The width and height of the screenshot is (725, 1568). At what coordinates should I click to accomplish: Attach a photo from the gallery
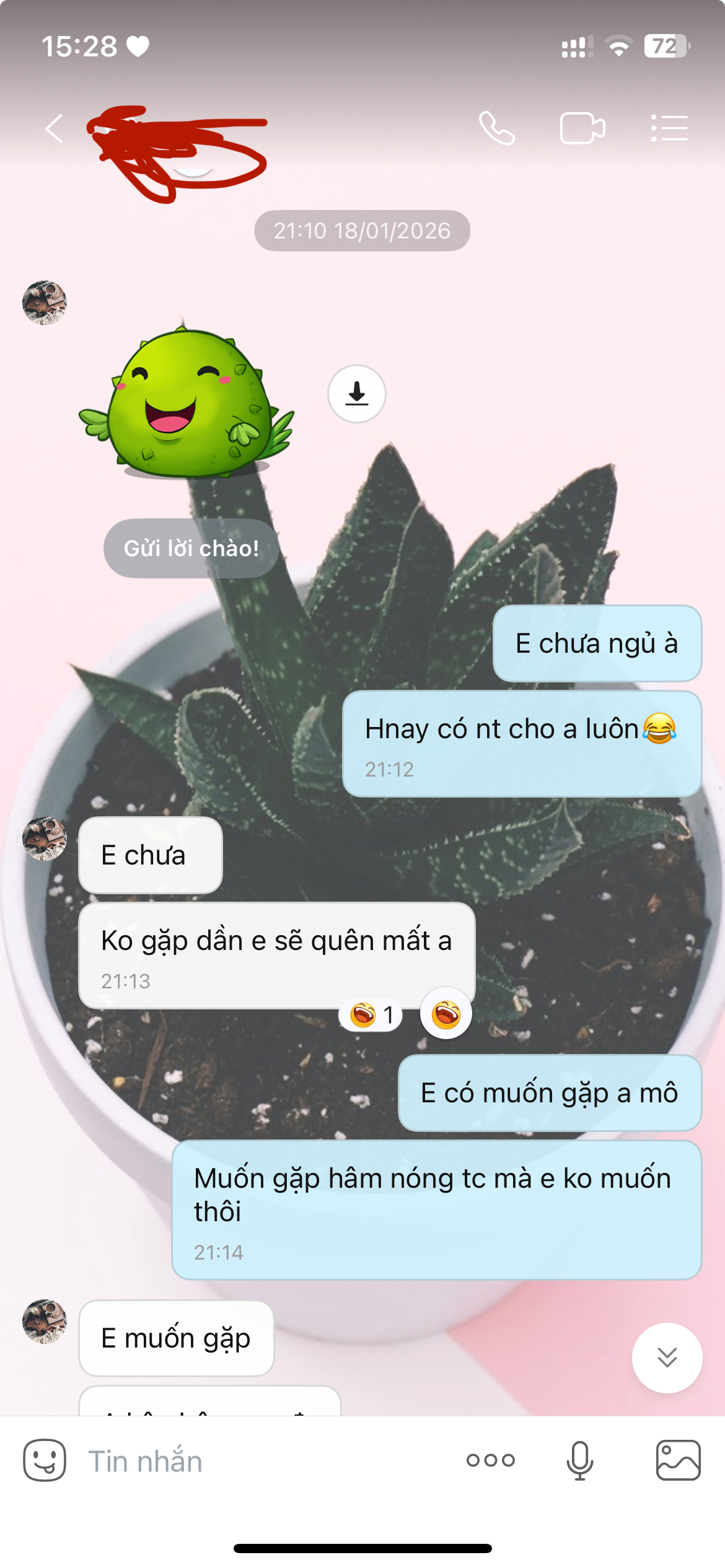tap(678, 1460)
